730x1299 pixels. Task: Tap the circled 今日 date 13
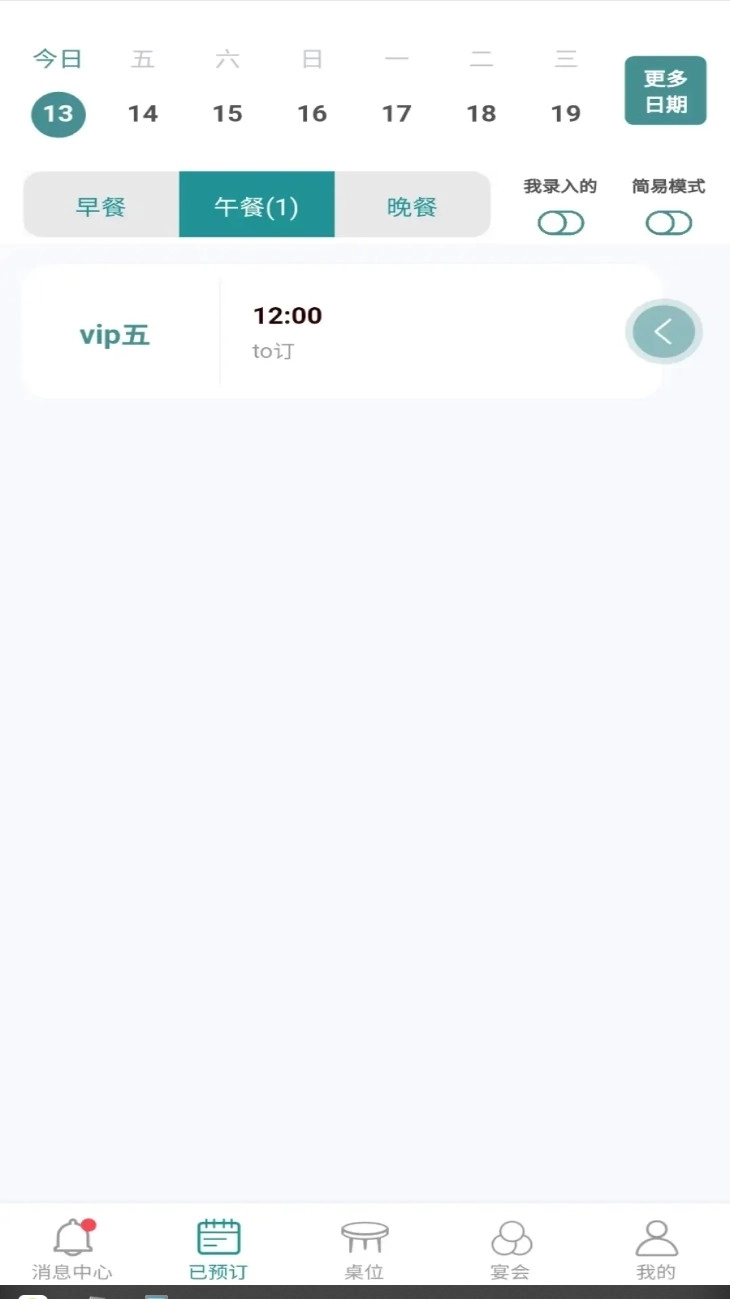pos(57,113)
